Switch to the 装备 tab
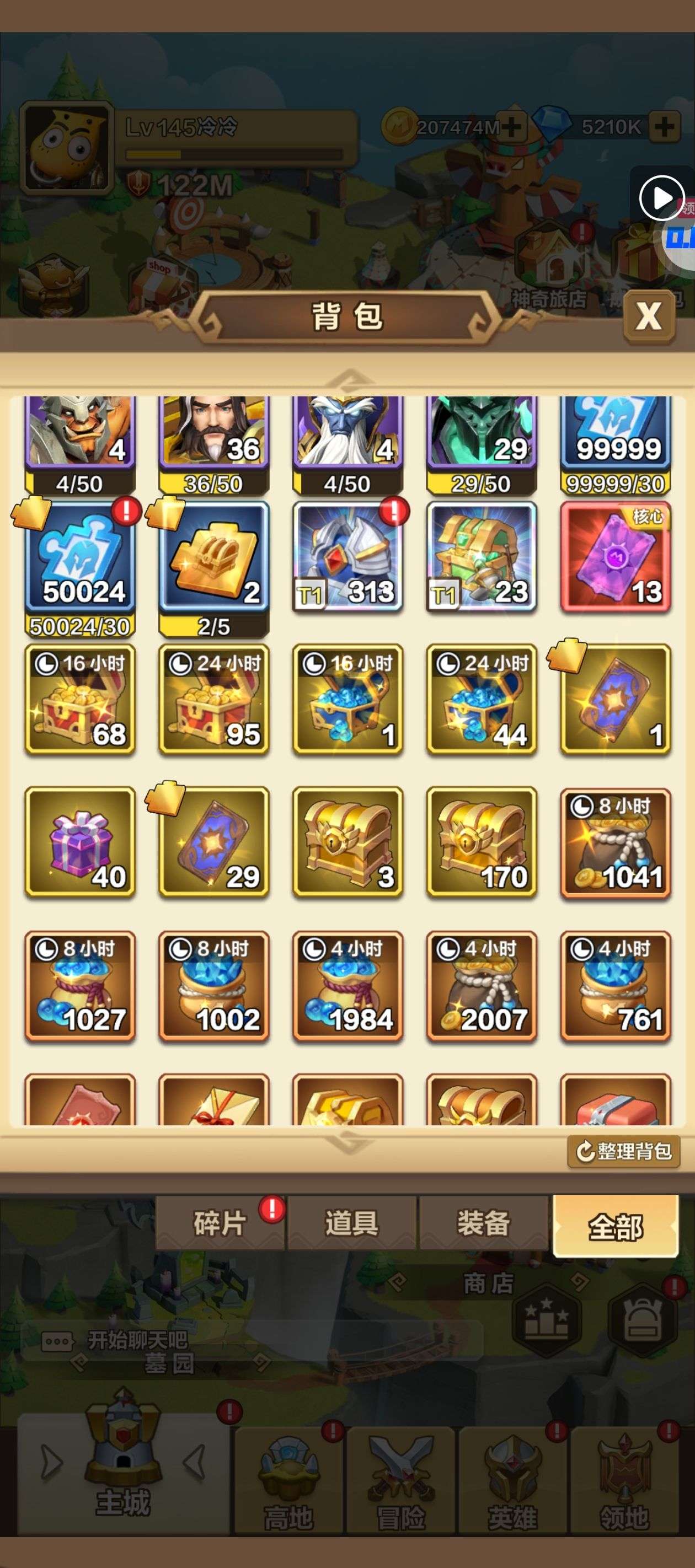 pos(483,1223)
